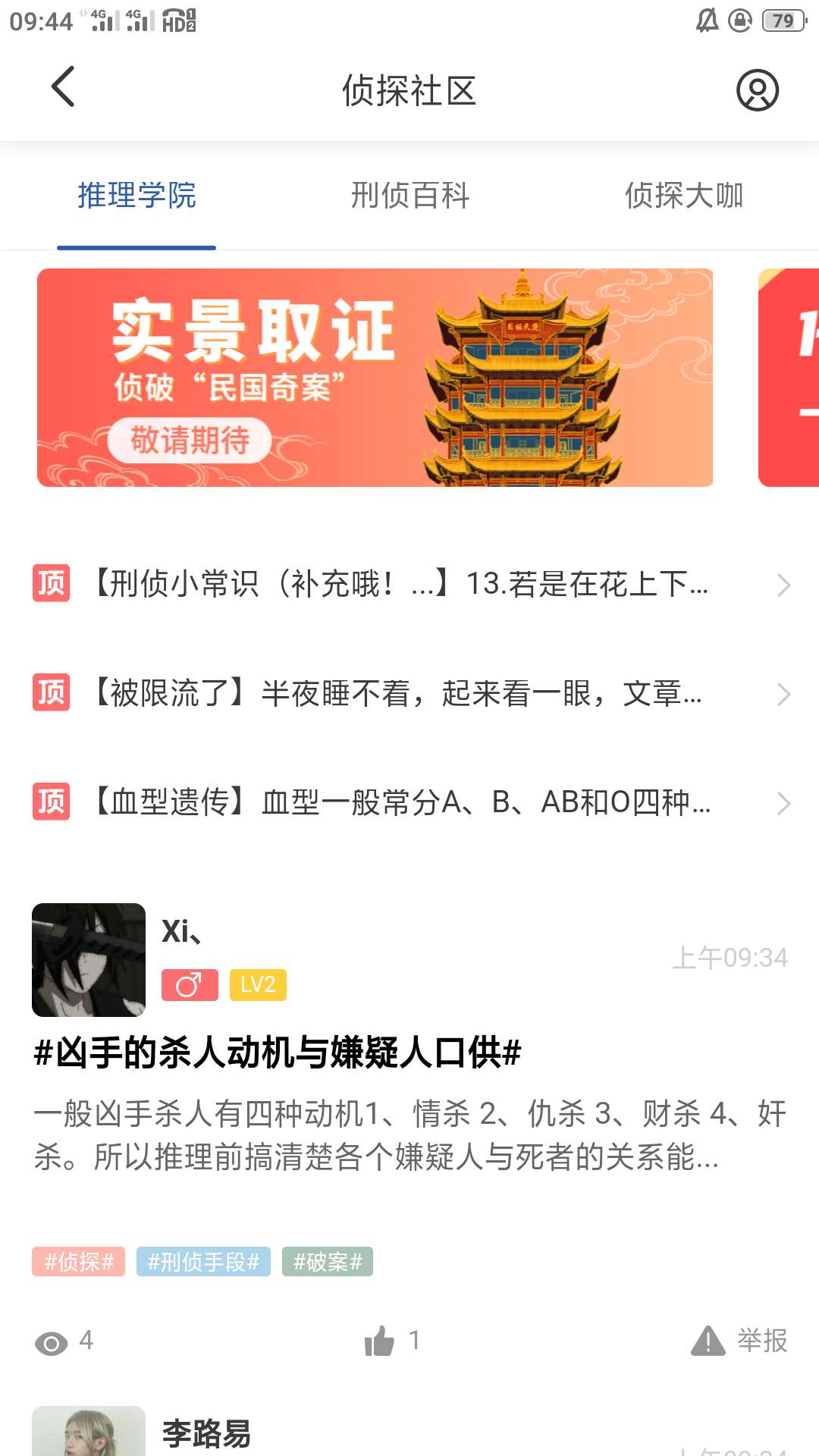View Xi、's profile avatar
The height and width of the screenshot is (1456, 819).
click(89, 959)
